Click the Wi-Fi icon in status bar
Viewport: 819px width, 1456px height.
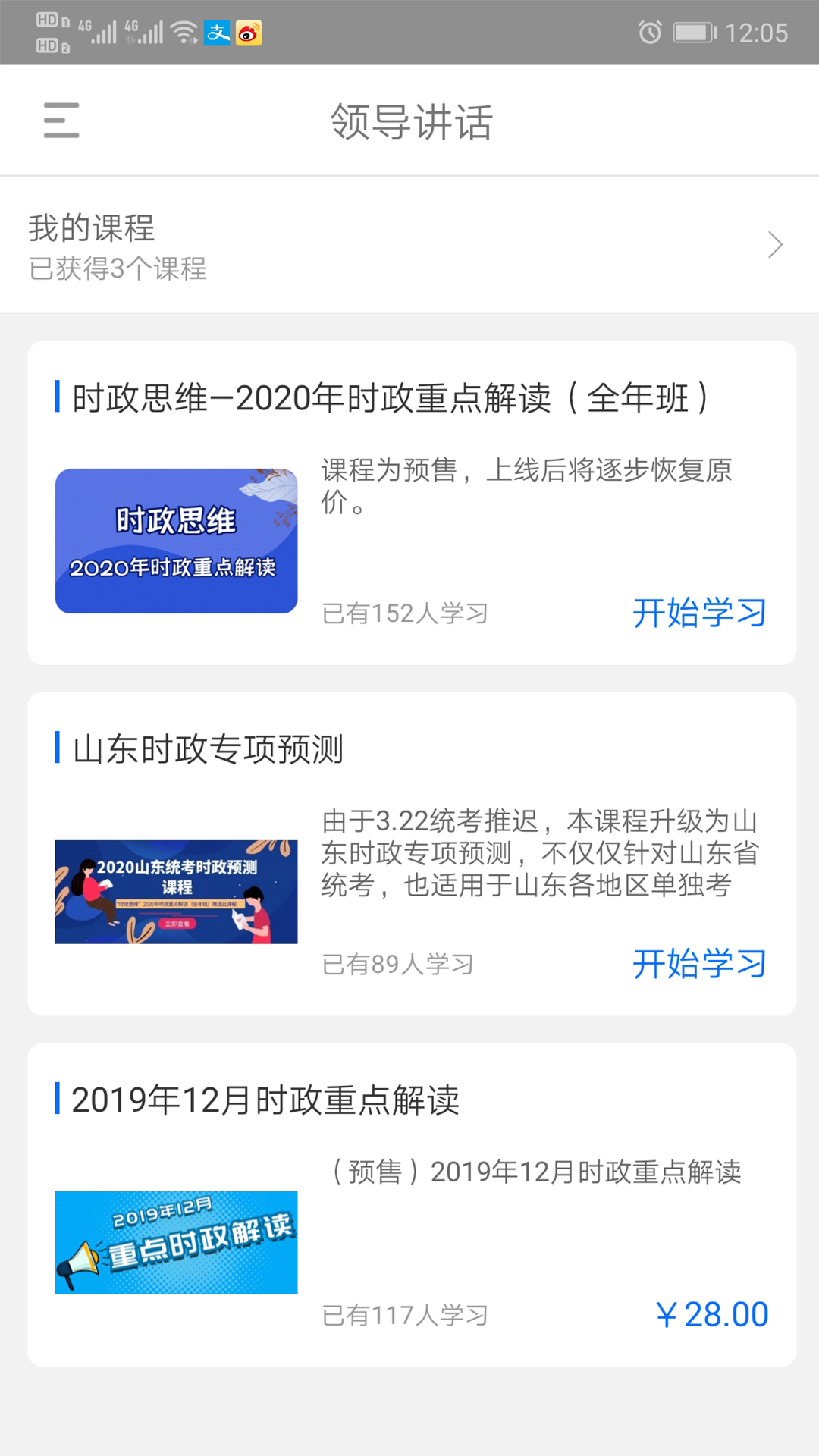(182, 32)
